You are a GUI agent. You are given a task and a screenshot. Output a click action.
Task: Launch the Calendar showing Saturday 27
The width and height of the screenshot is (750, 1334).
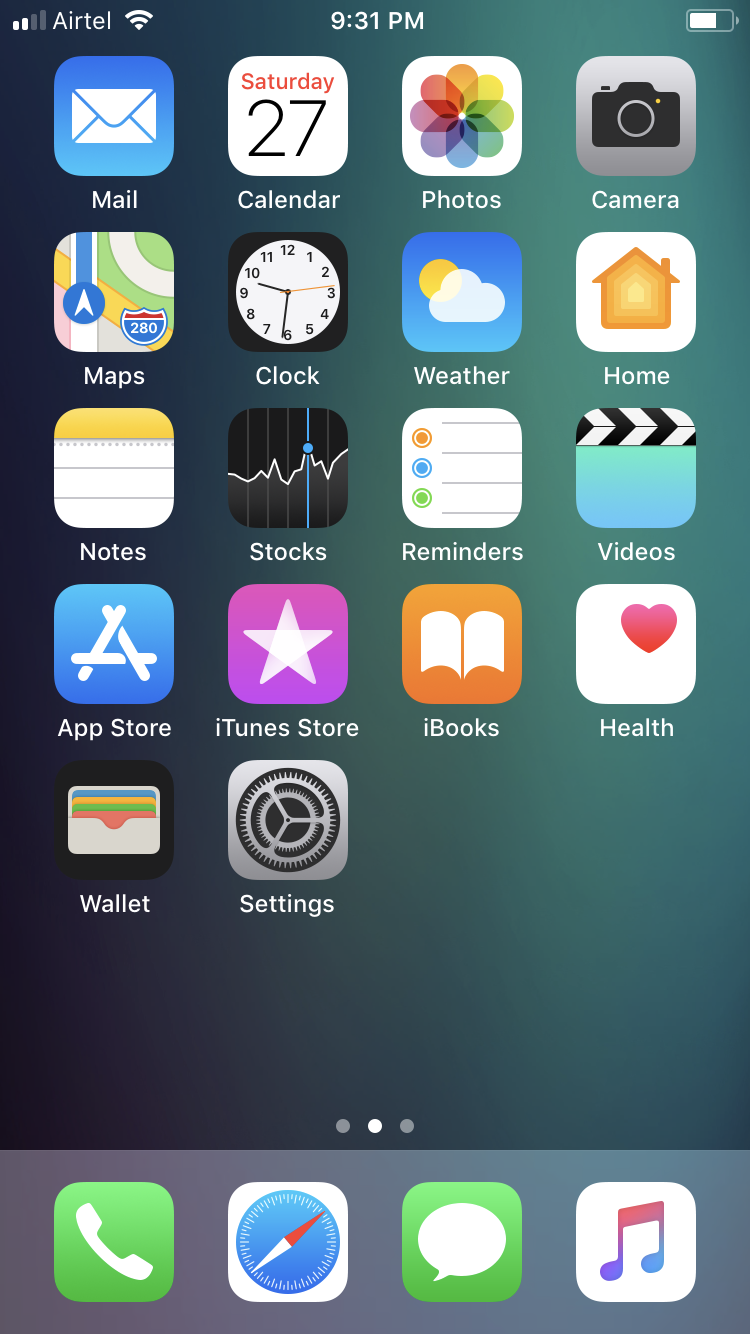(x=288, y=116)
